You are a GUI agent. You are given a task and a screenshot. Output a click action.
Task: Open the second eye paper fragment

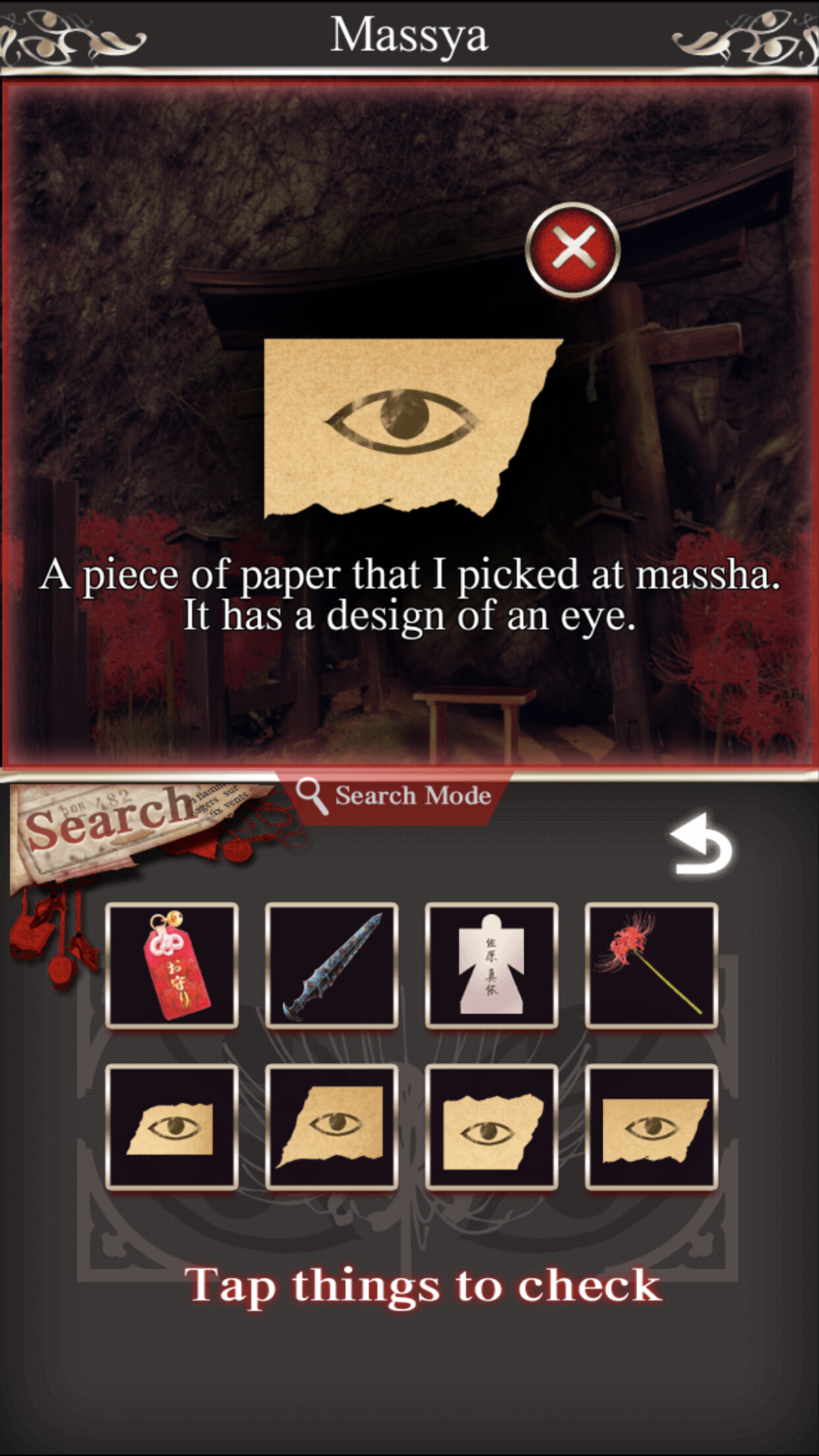point(332,1127)
